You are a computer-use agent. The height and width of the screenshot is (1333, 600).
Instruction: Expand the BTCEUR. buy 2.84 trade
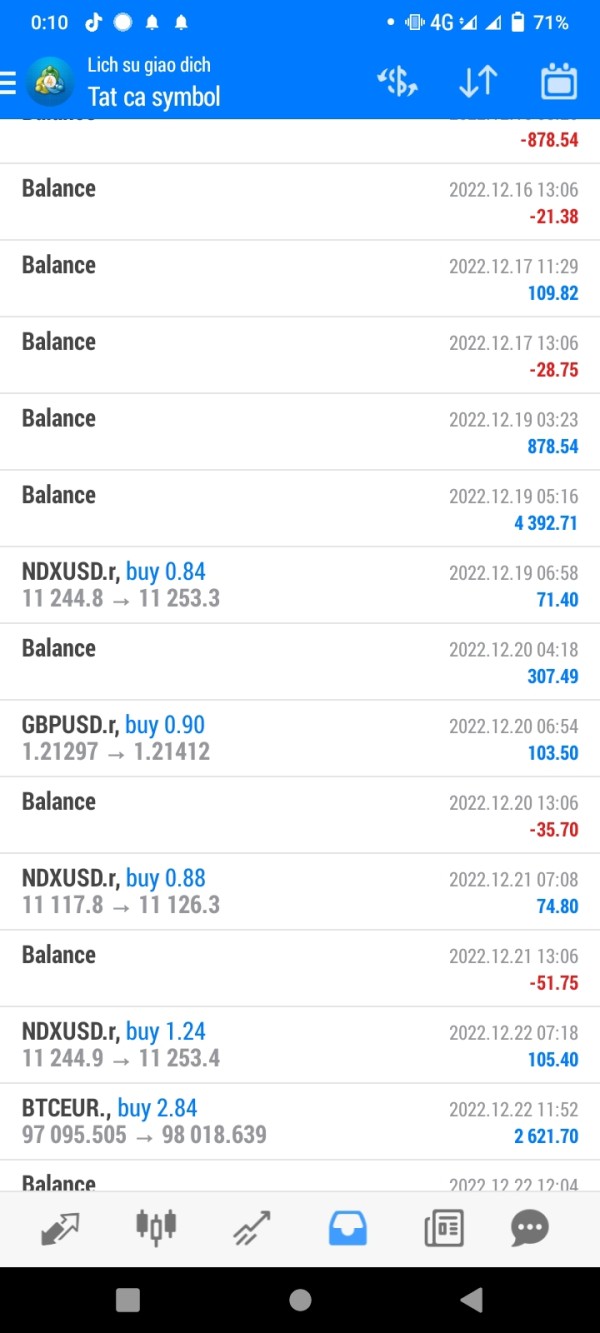point(300,1121)
